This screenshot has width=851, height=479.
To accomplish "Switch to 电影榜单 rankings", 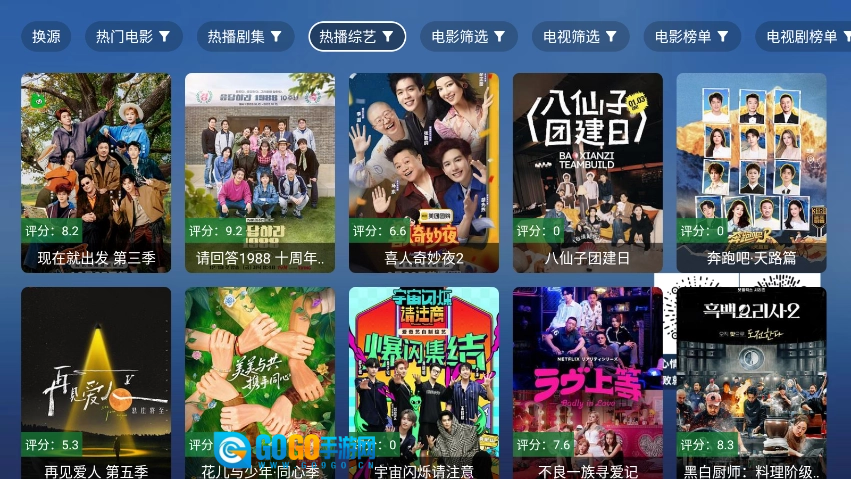I will point(692,37).
